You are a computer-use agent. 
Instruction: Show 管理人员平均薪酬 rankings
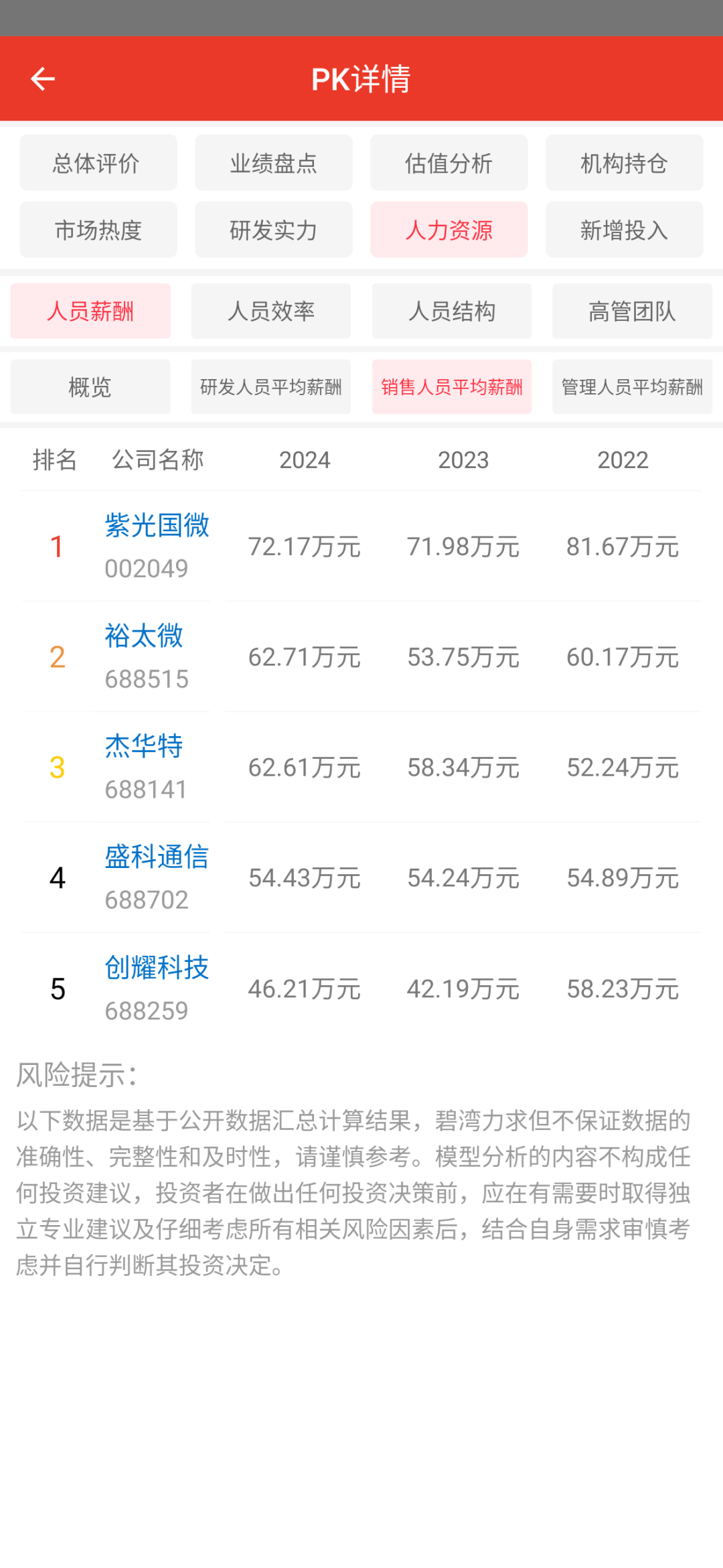coord(633,386)
